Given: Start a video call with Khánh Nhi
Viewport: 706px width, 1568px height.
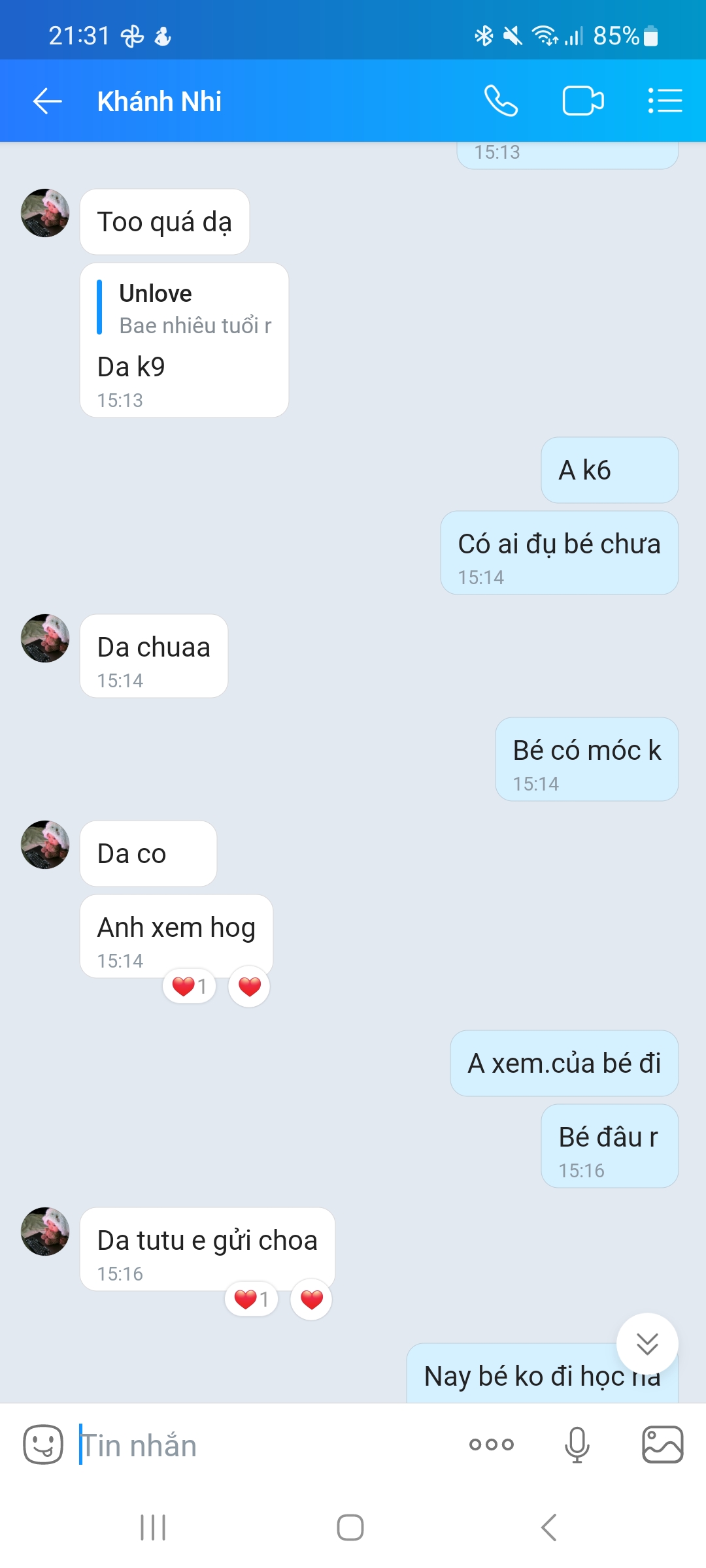Looking at the screenshot, I should (x=582, y=101).
